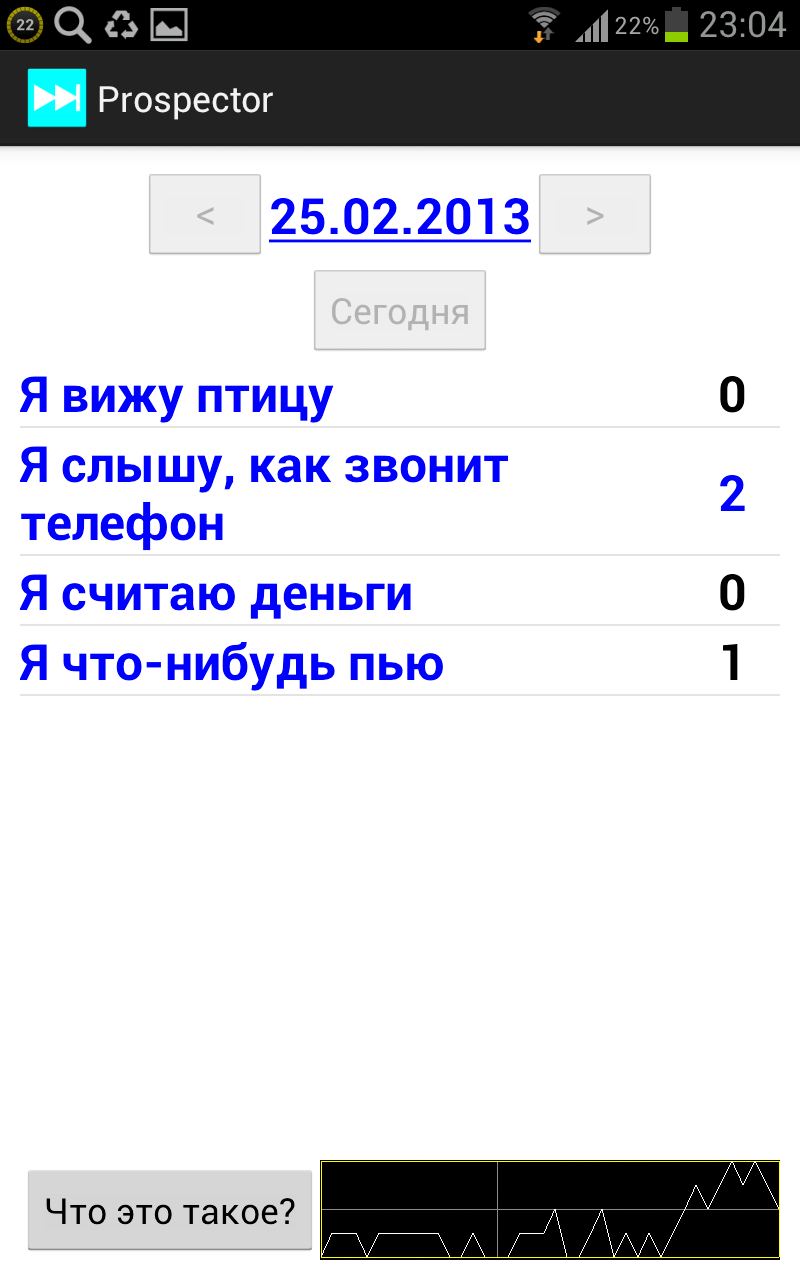Go to the previous day

205,215
